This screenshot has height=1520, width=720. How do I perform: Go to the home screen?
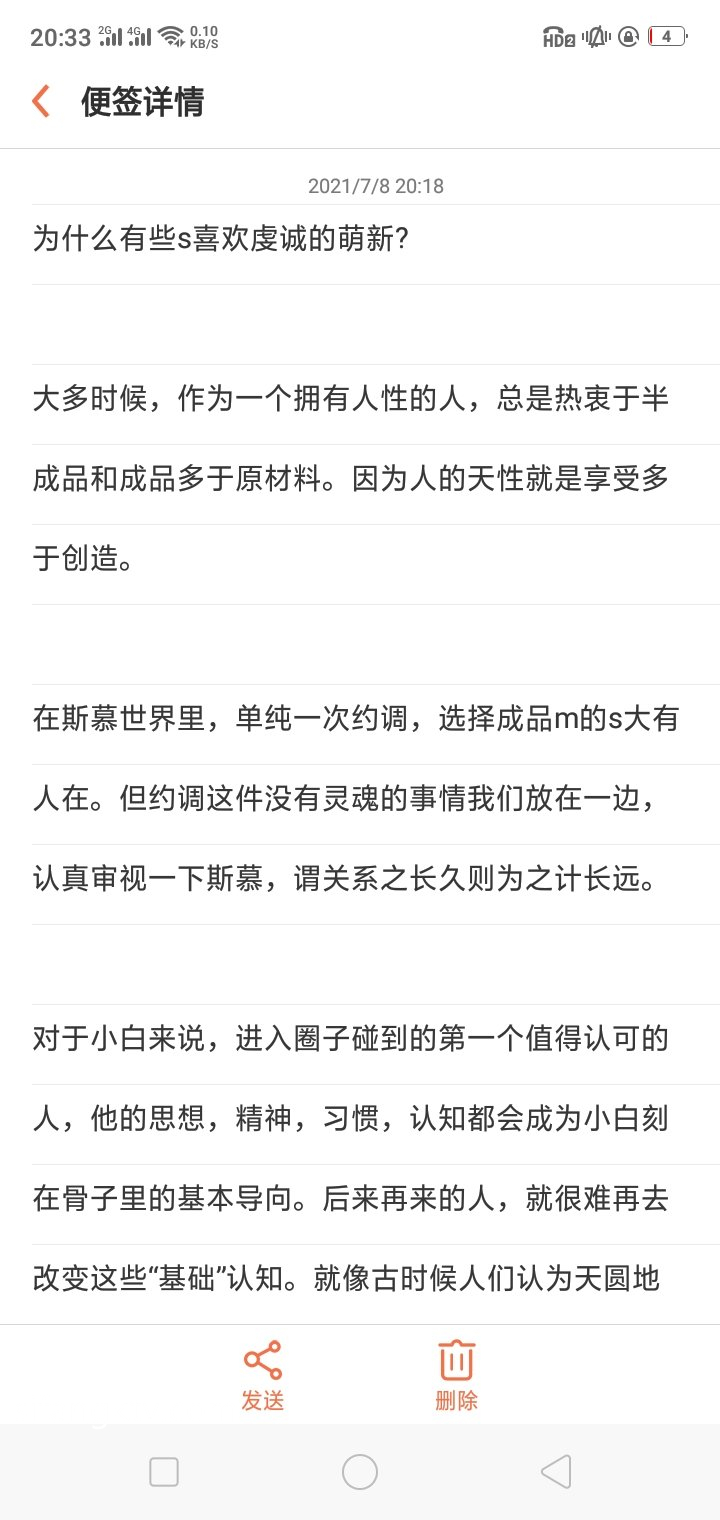(360, 1472)
